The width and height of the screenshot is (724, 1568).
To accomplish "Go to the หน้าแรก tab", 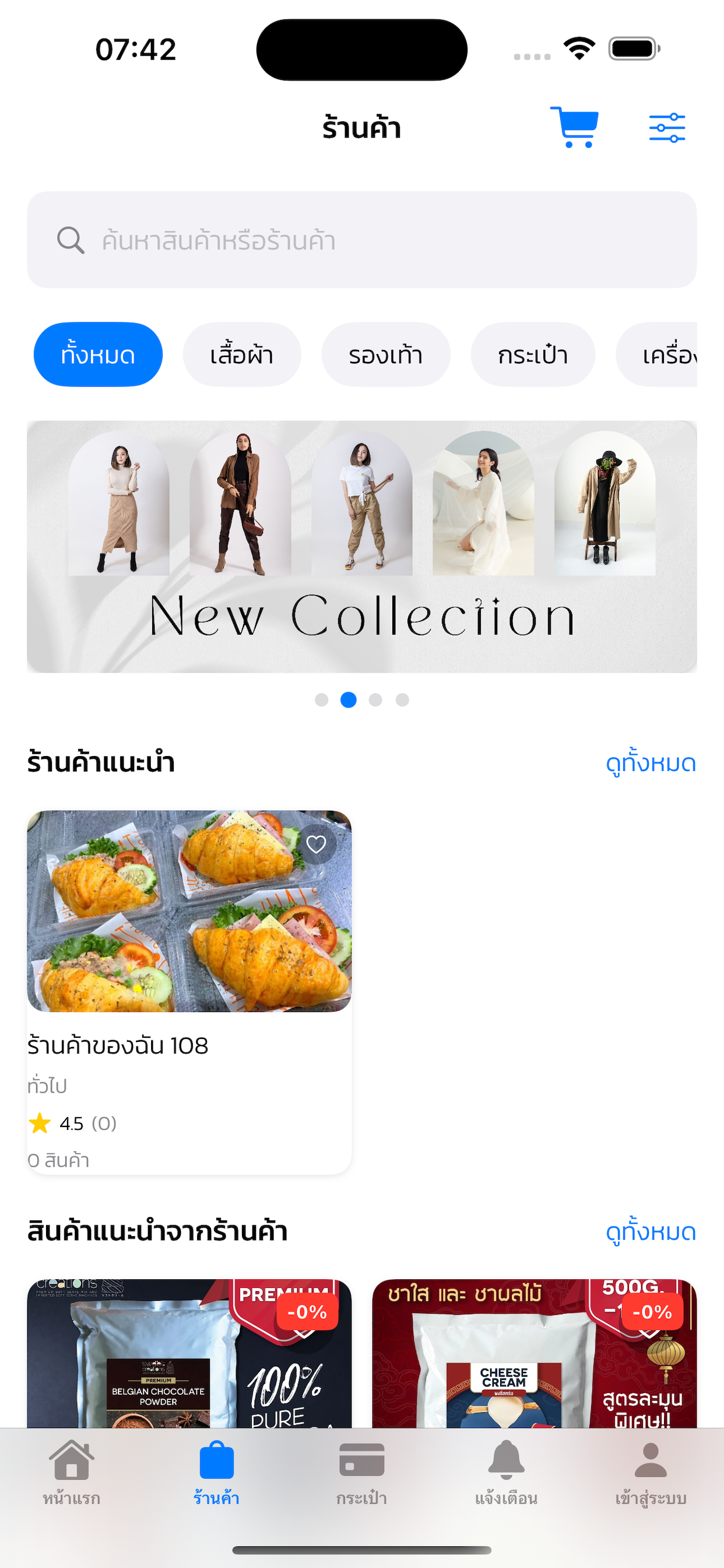I will 72,1473.
